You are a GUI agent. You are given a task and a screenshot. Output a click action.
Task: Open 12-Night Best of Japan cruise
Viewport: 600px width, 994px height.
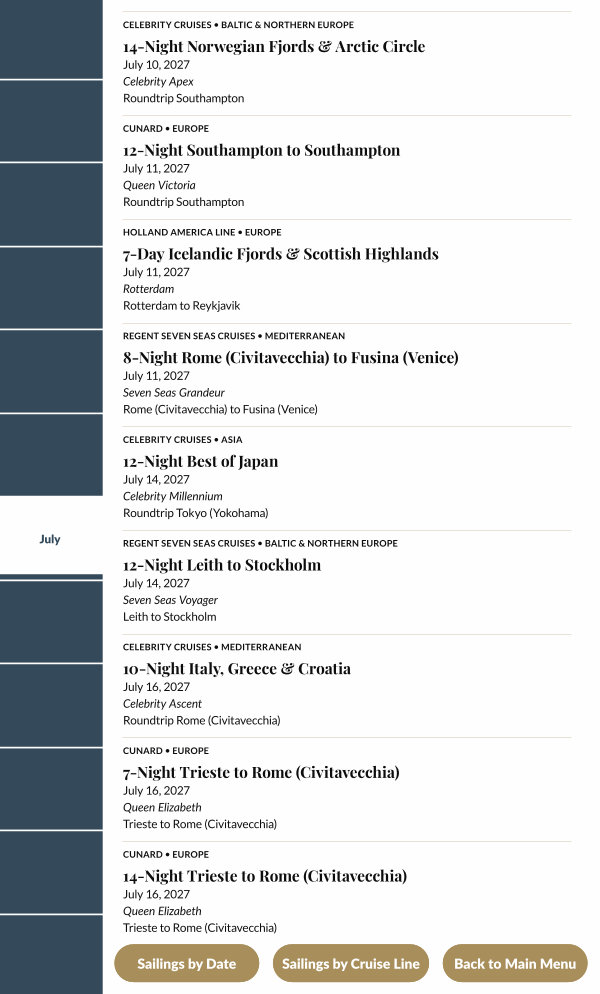pos(200,462)
